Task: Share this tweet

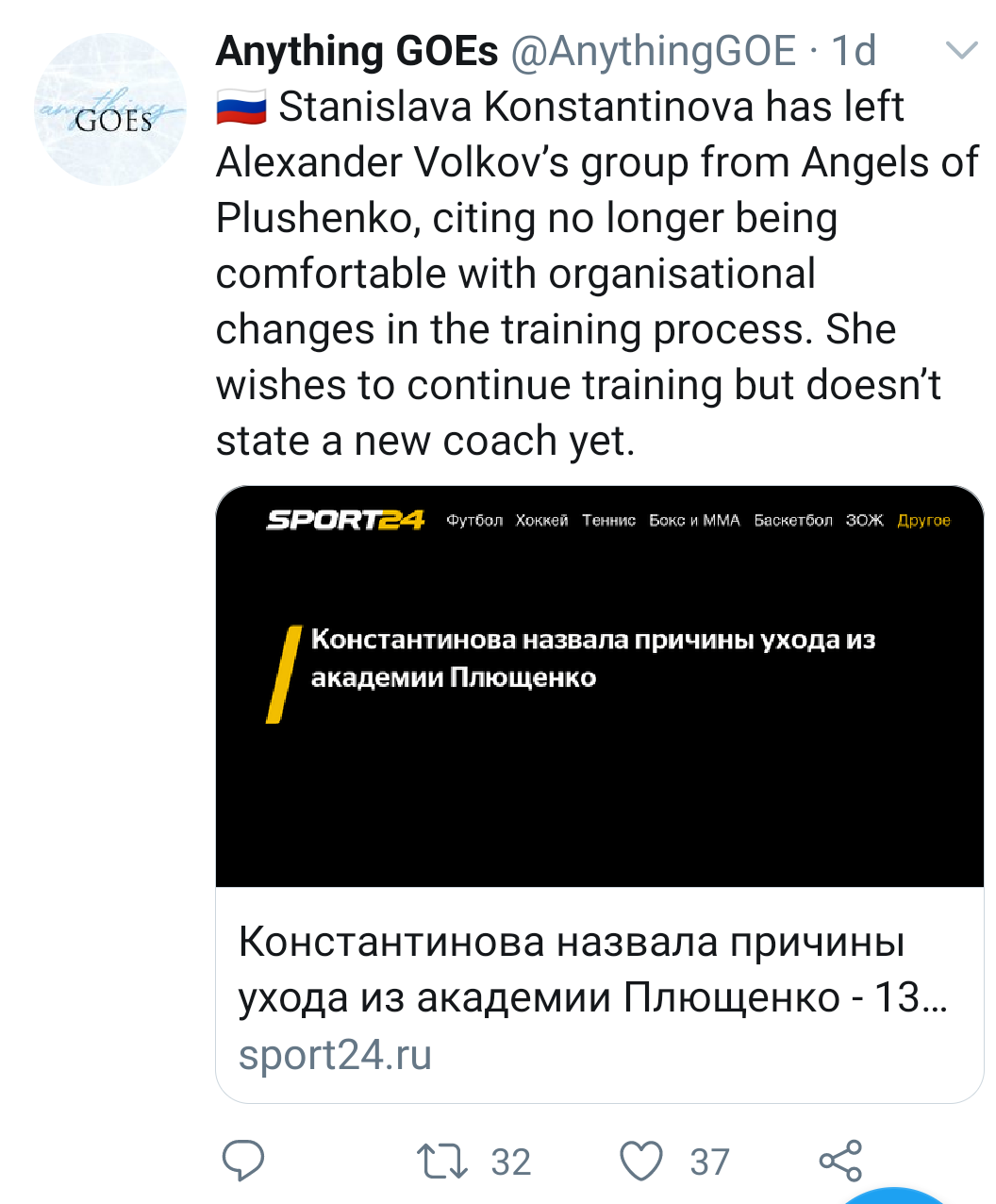Action: pos(840,1161)
